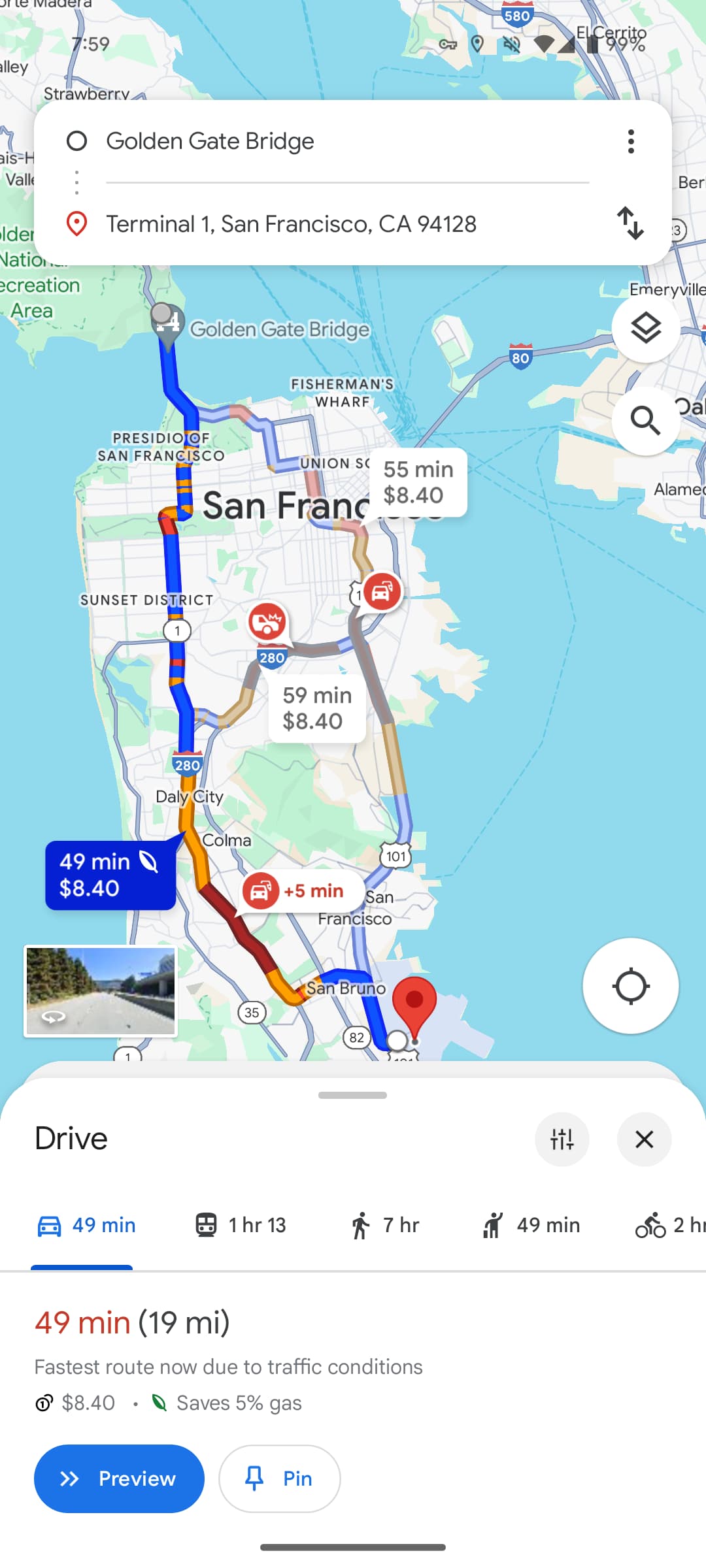Viewport: 706px width, 1568px height.
Task: Switch to transit tab, 1 hr 13
Action: click(241, 1225)
